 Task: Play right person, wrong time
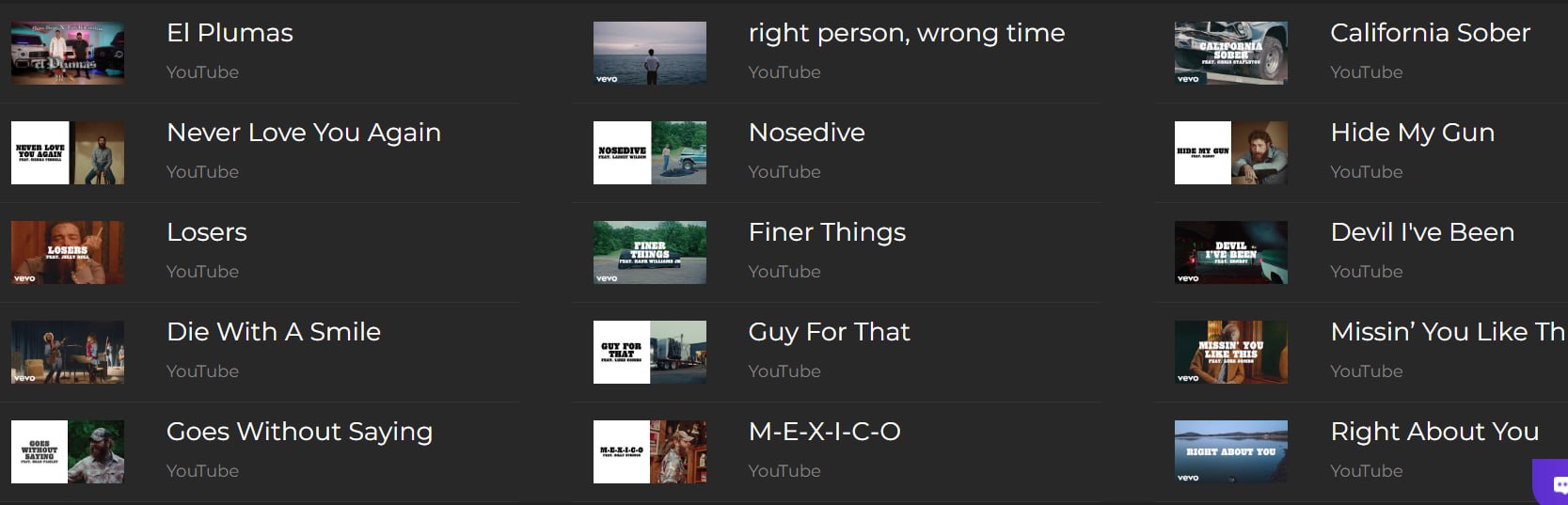906,34
